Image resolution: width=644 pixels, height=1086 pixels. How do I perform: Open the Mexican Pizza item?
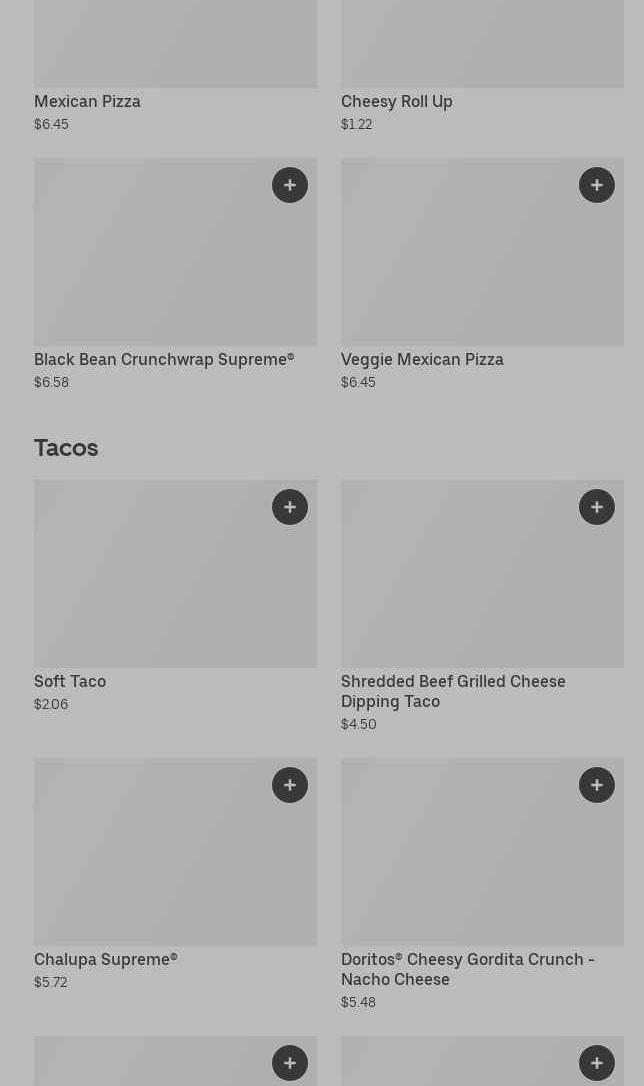tap(87, 101)
